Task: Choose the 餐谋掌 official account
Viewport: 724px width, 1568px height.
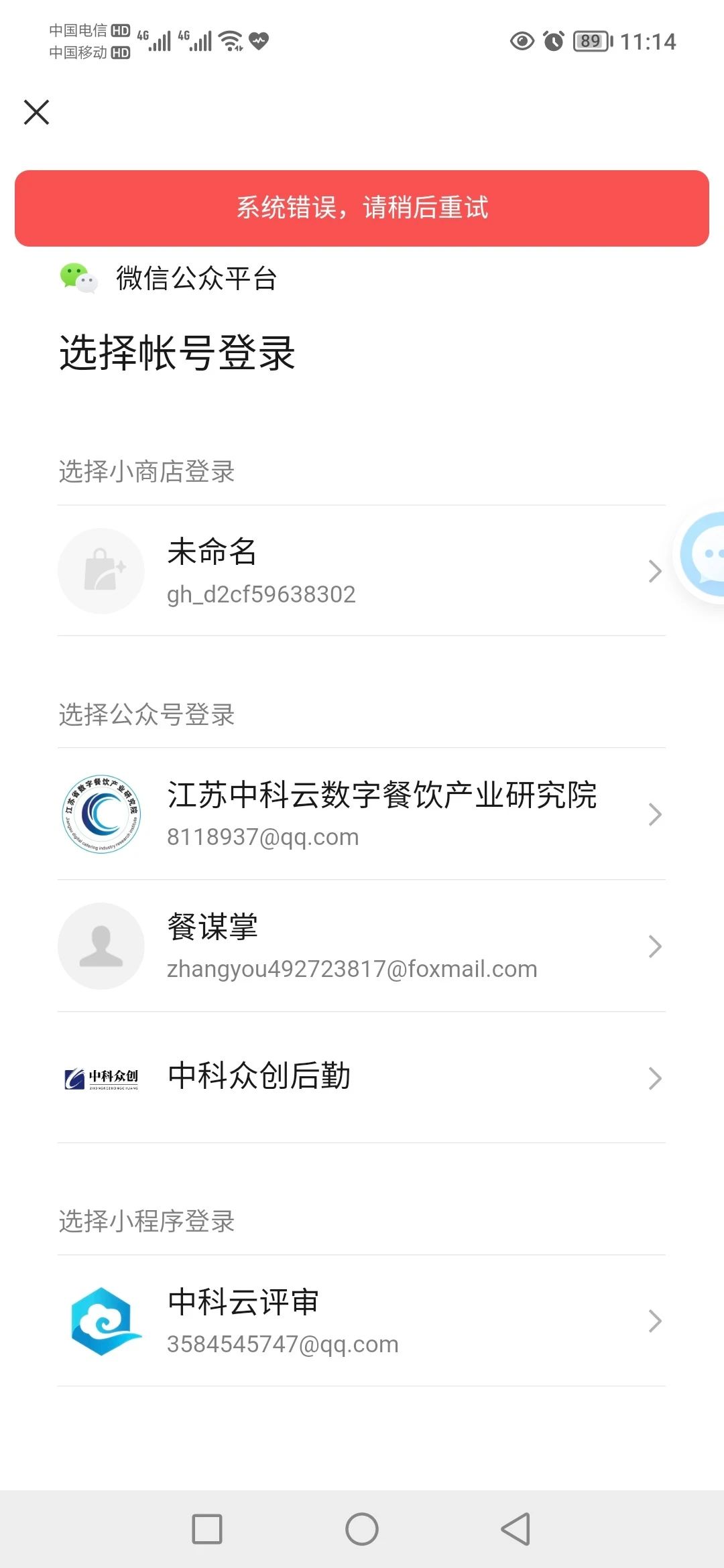Action: (361, 946)
